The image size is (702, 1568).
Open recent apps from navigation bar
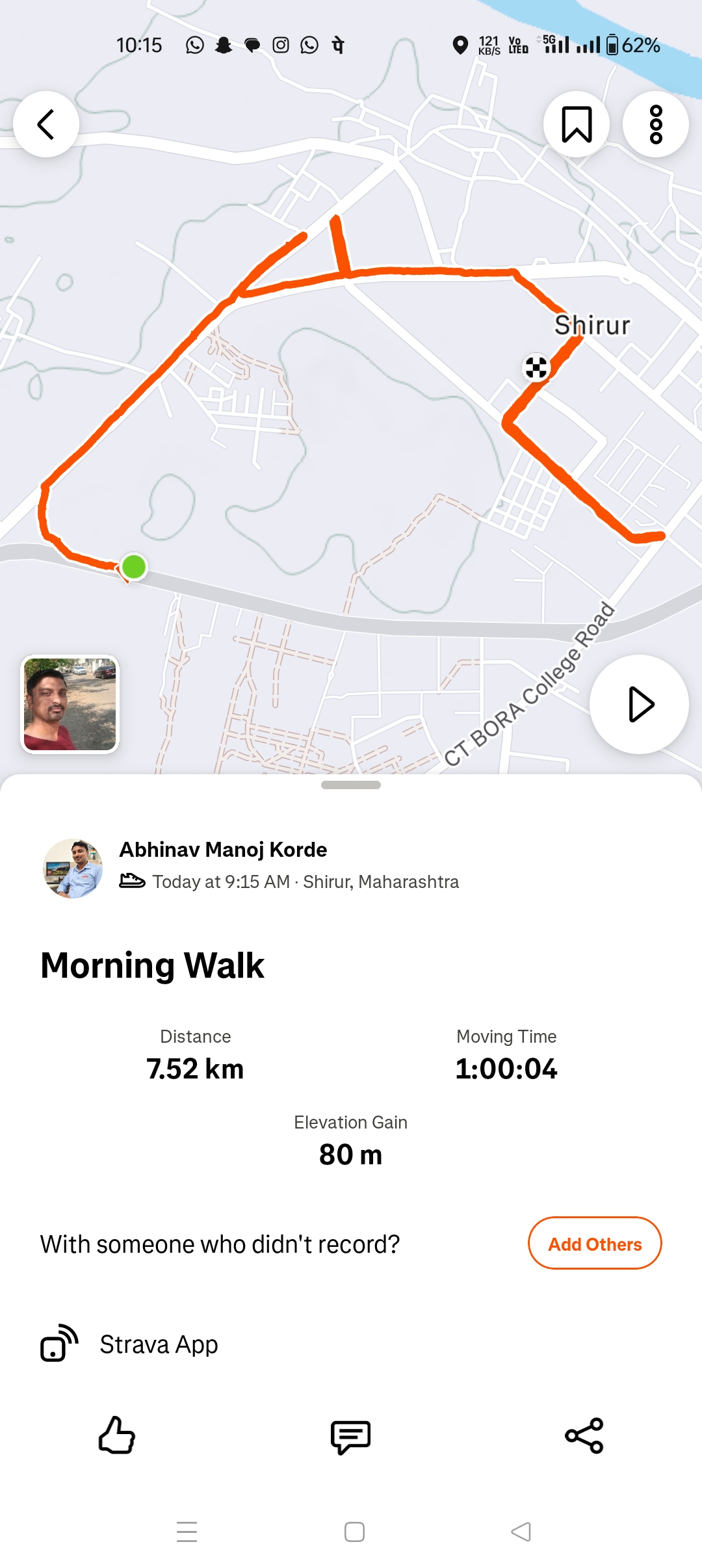(187, 1532)
